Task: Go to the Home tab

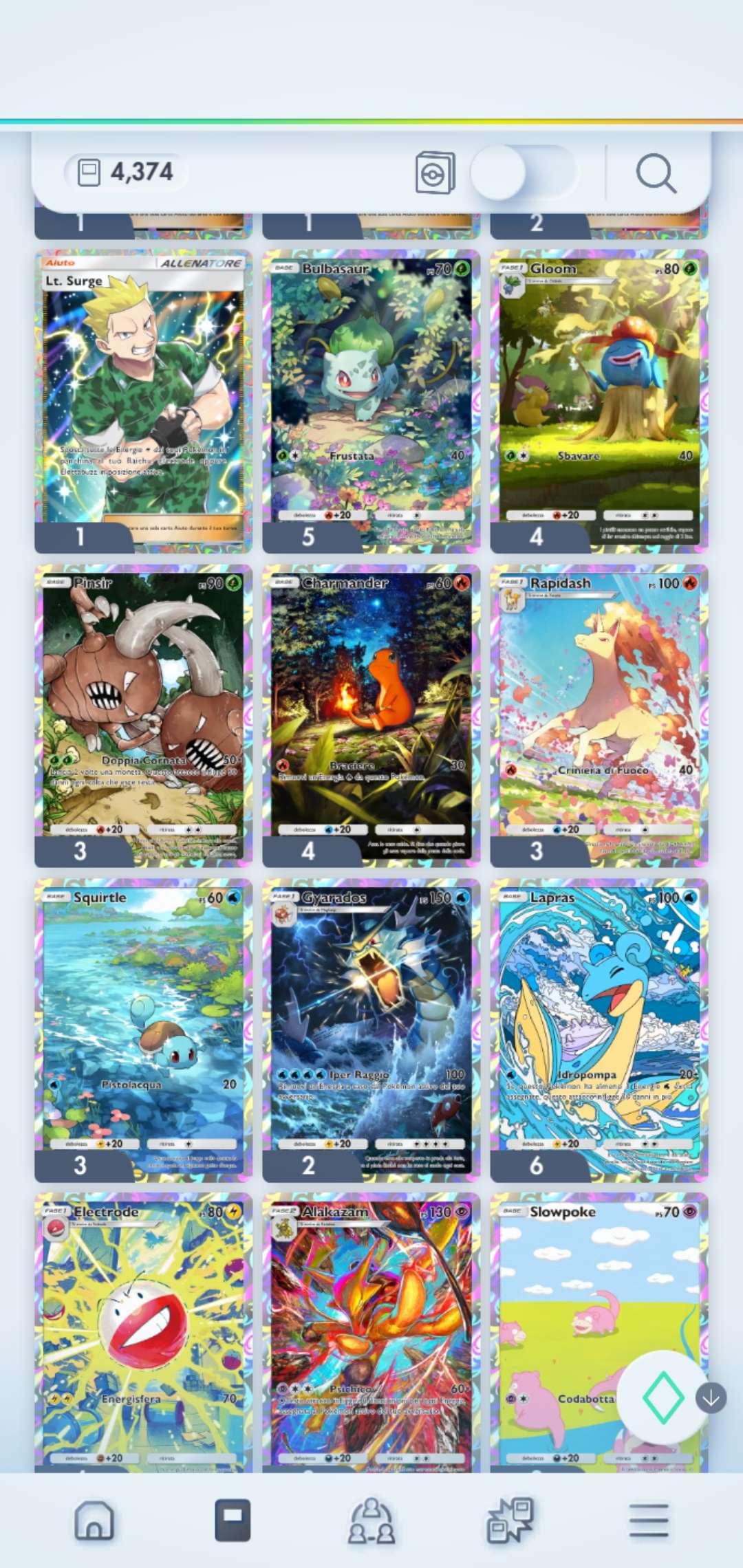Action: [94, 1520]
